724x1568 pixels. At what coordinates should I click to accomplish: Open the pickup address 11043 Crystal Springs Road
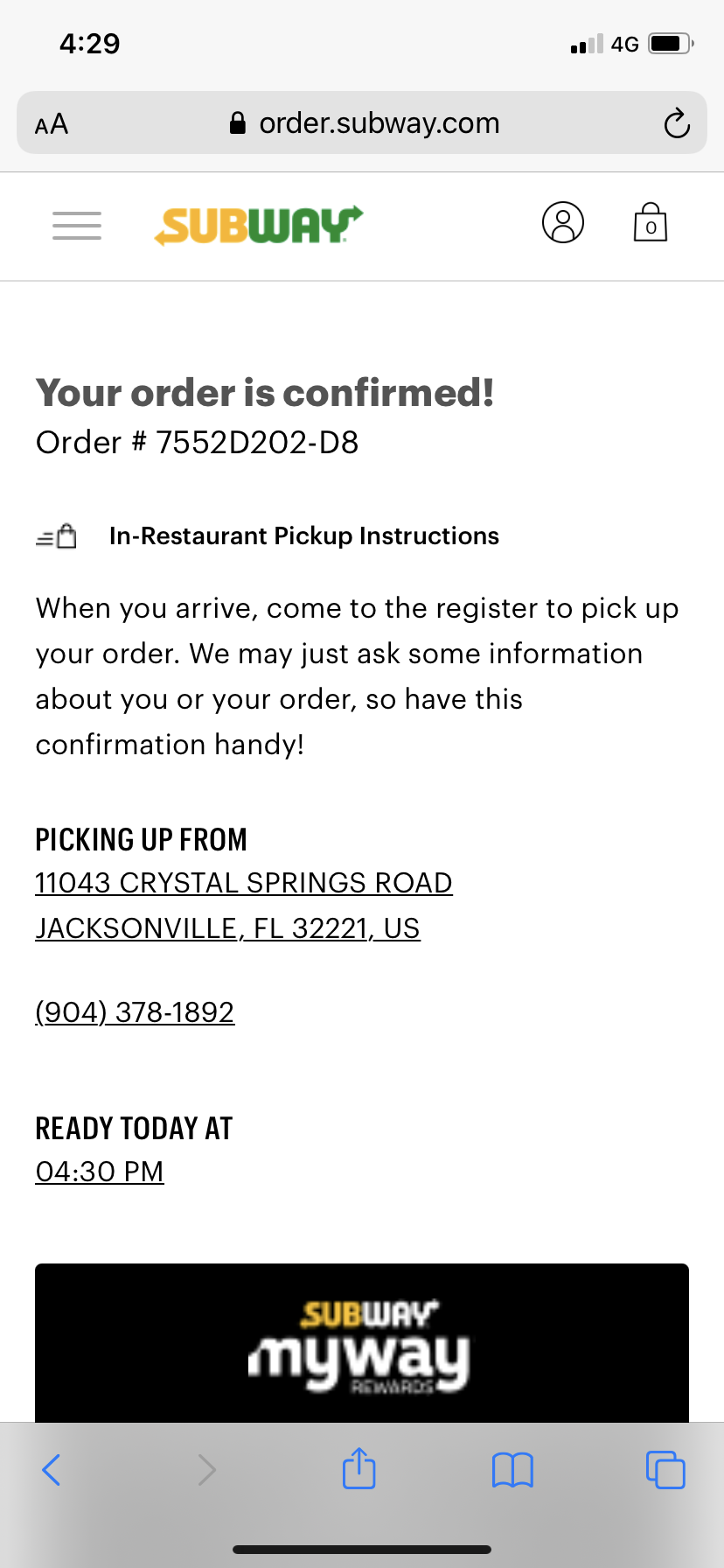(x=243, y=884)
